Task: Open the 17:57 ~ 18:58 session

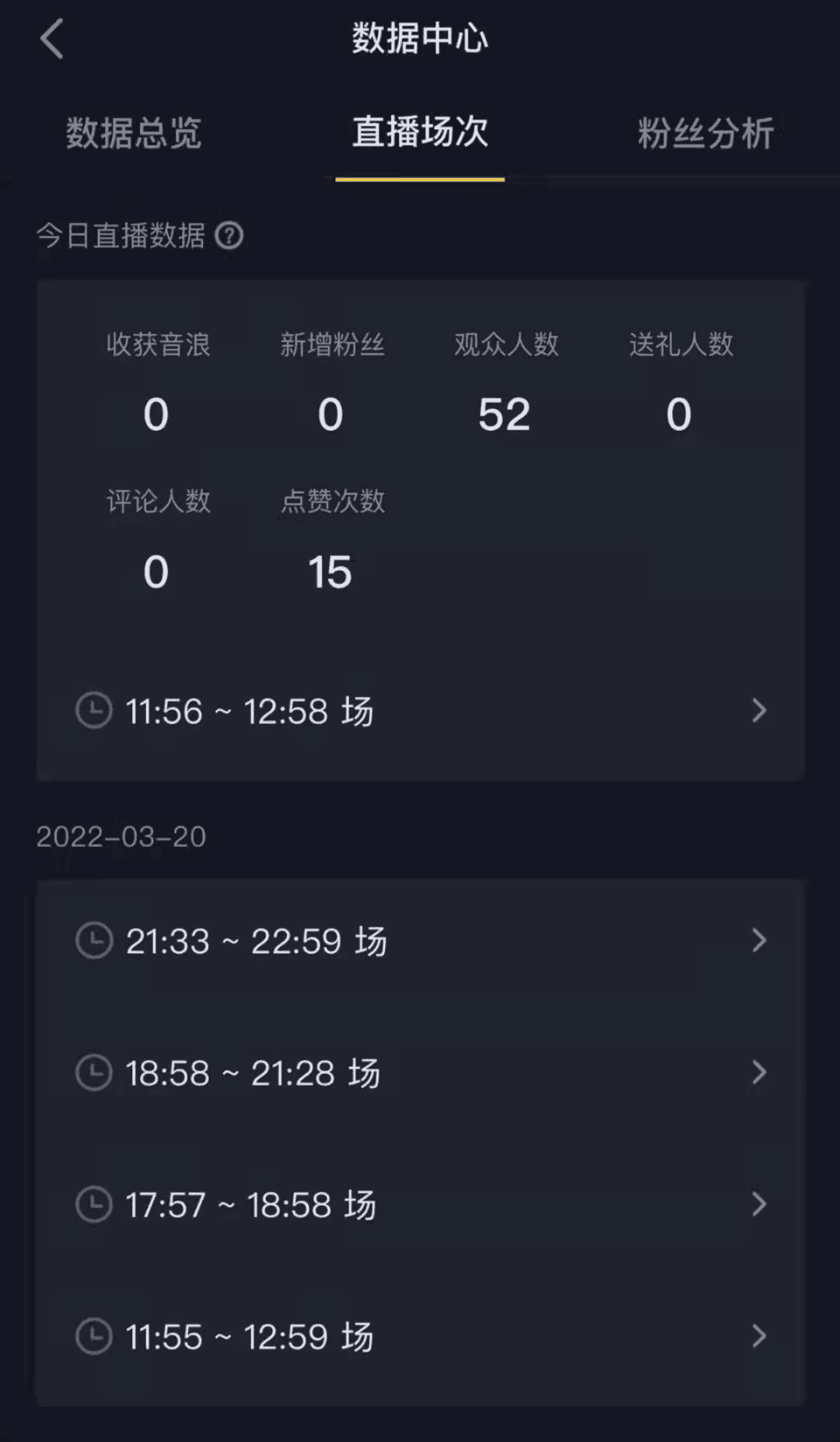Action: point(420,1205)
